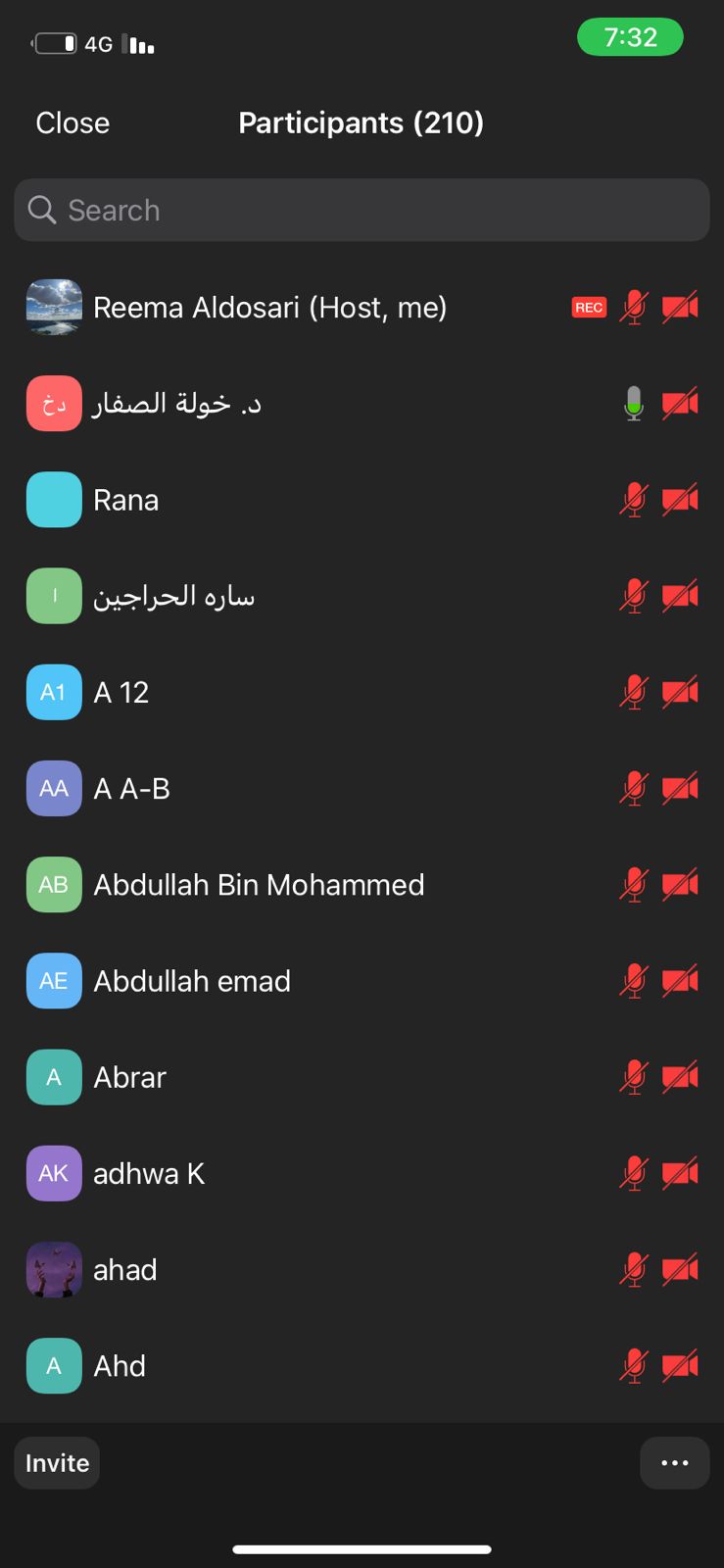
Task: Open adhwa K's participant options
Action: [149, 1173]
